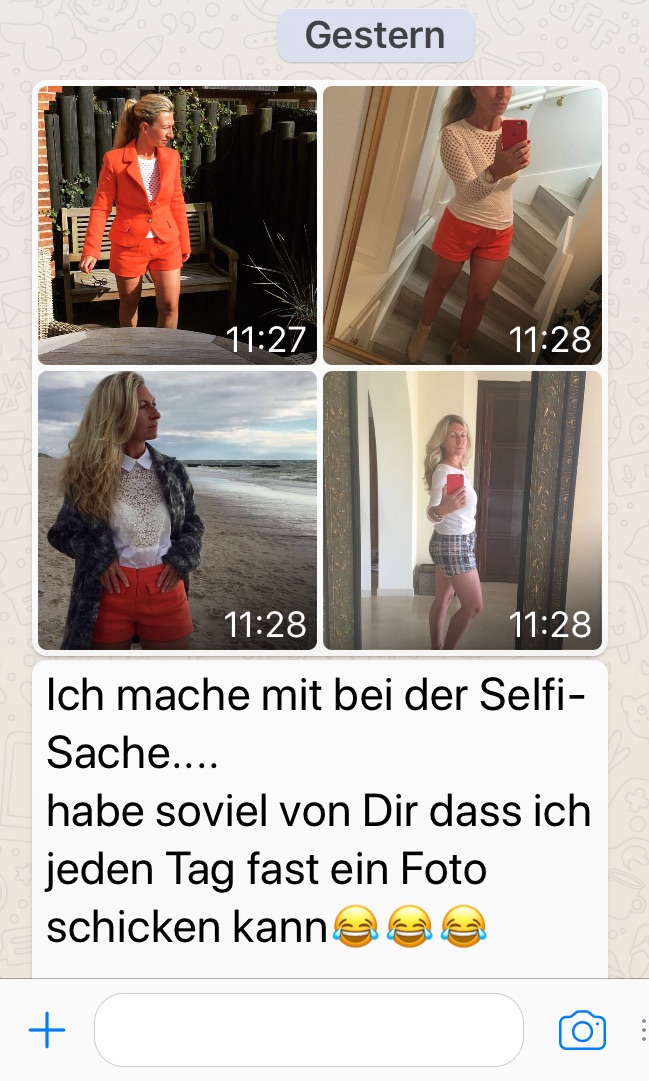Open the mirror selfie on the stairs
Viewport: 649px width, 1081px height.
tap(462, 224)
